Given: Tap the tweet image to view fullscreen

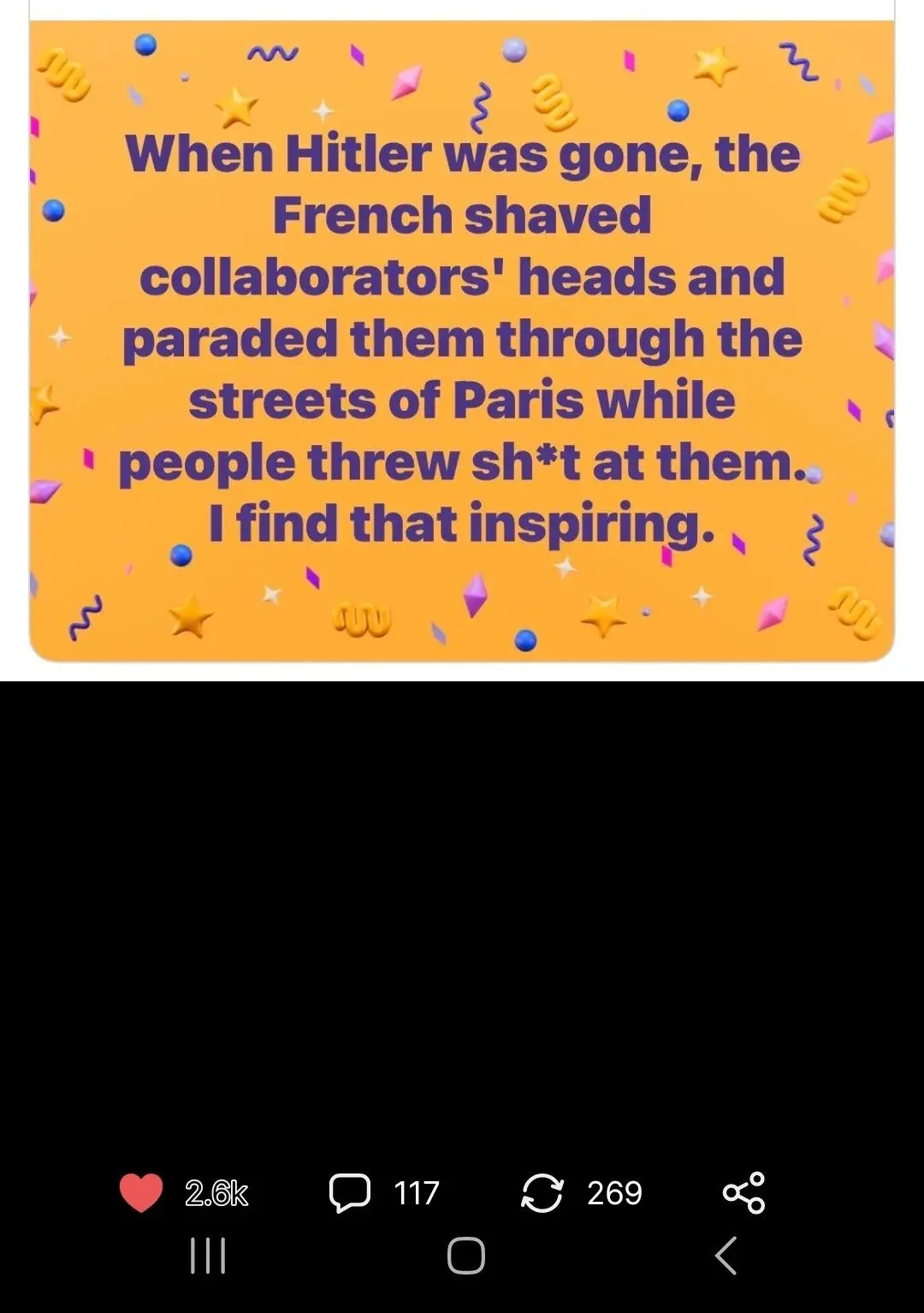Looking at the screenshot, I should [x=462, y=338].
